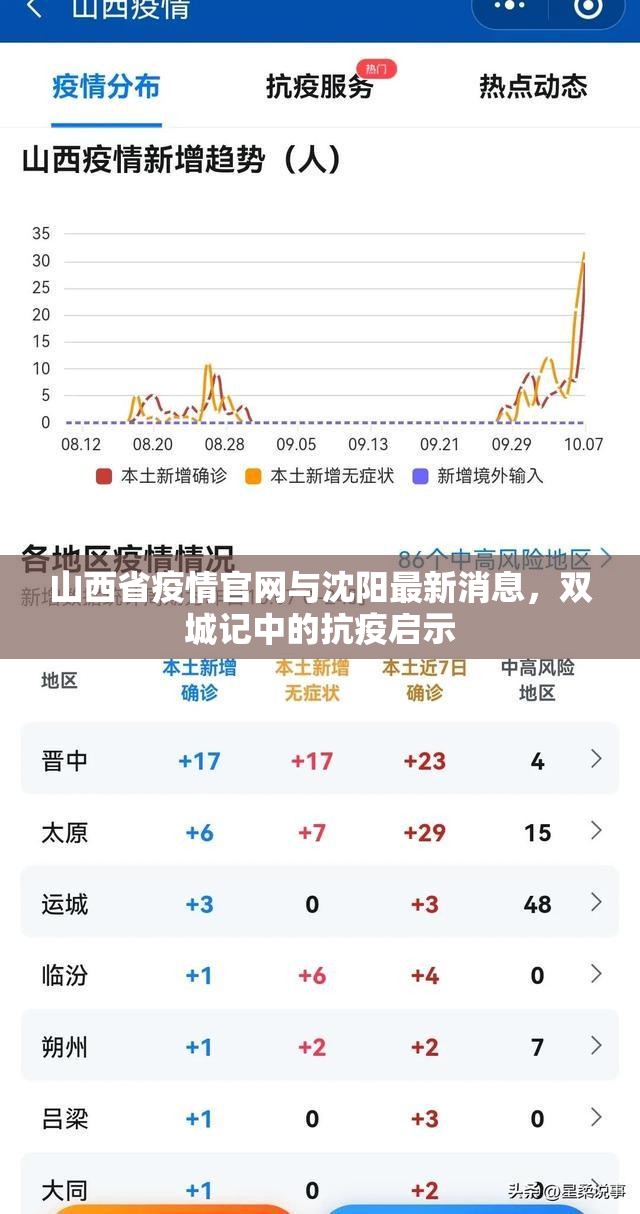Open the 大同 region row
Image resolution: width=640 pixels, height=1214 pixels.
pyautogui.click(x=320, y=1188)
